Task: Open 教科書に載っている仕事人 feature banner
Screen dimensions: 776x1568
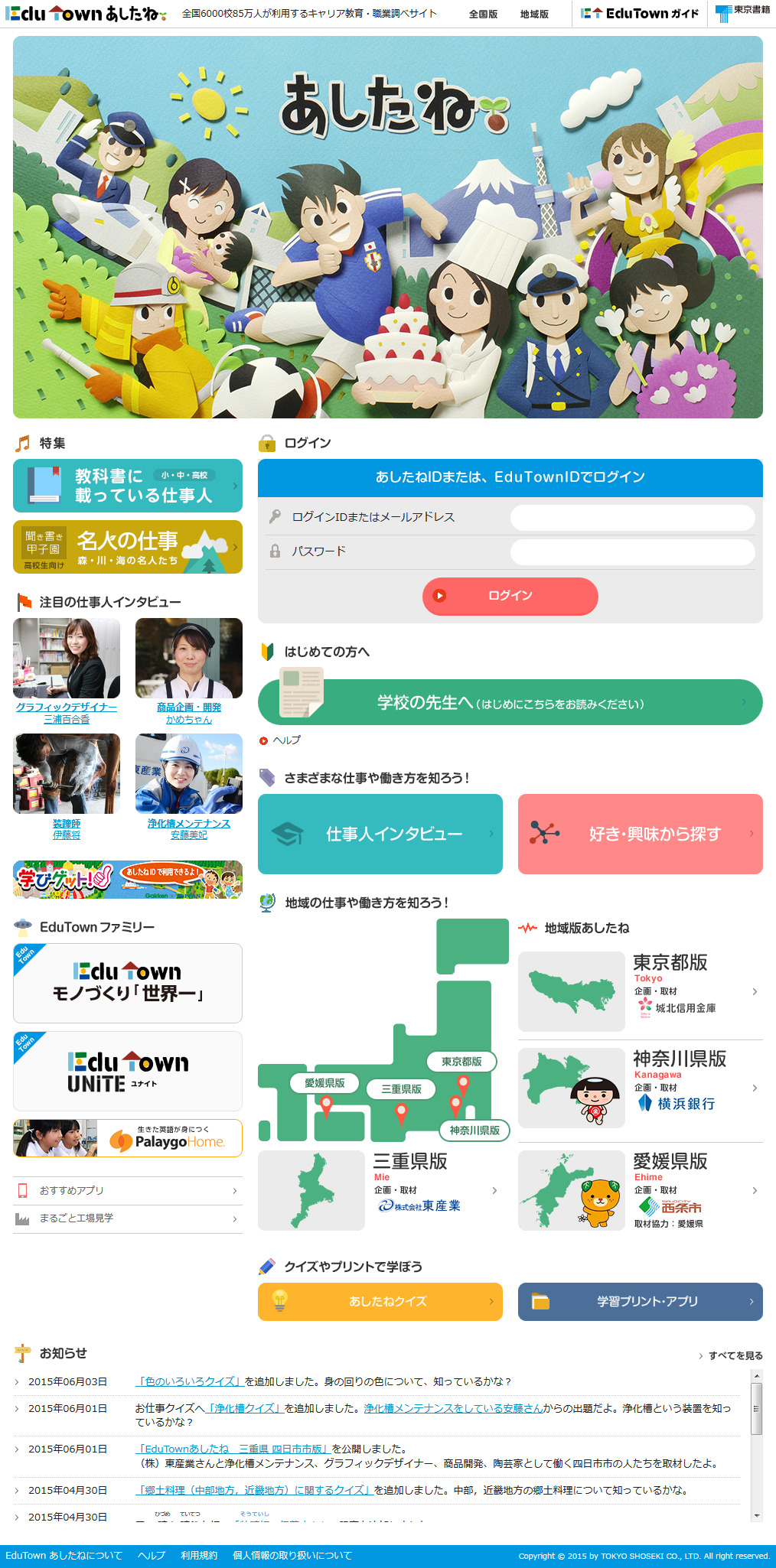Action: 128,486
